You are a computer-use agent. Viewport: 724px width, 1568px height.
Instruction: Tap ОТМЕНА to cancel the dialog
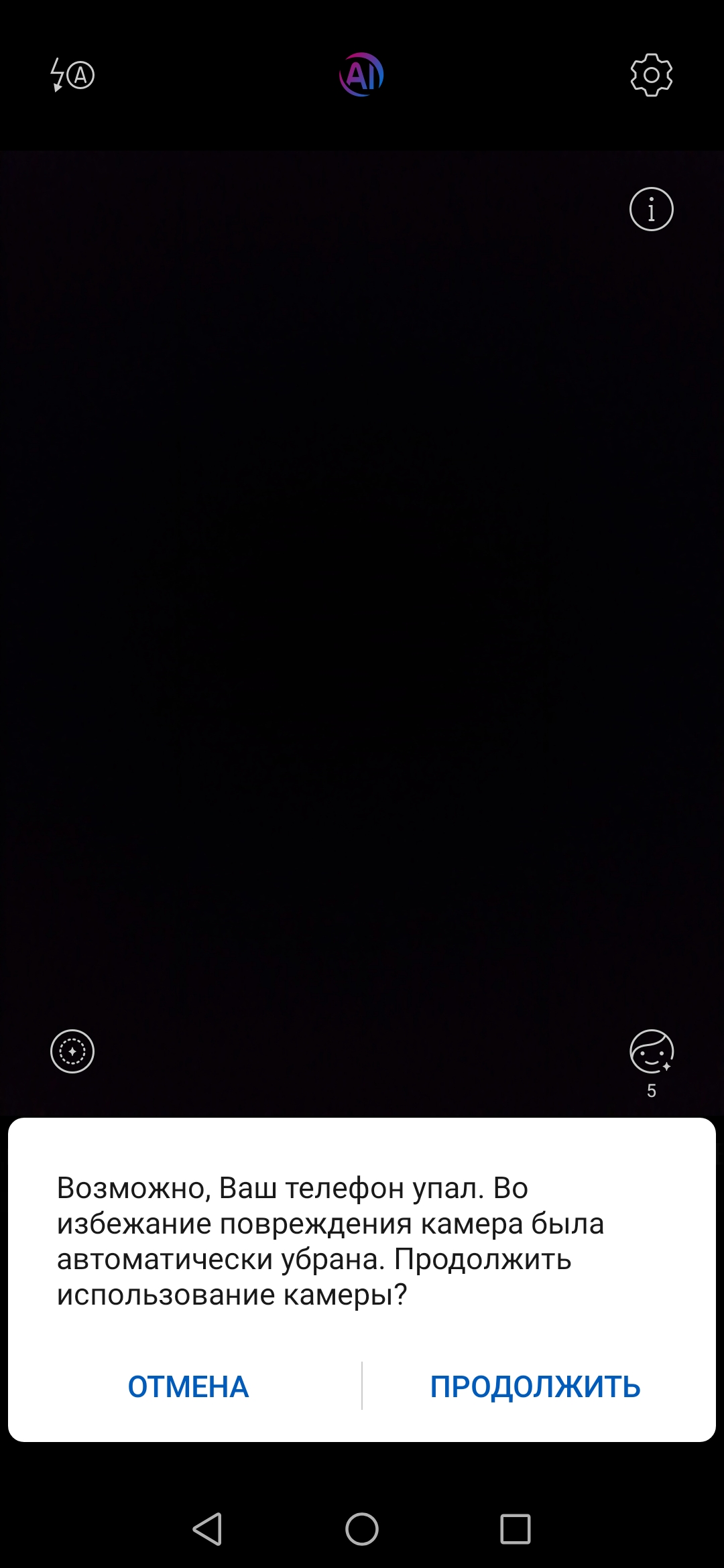tap(188, 1386)
